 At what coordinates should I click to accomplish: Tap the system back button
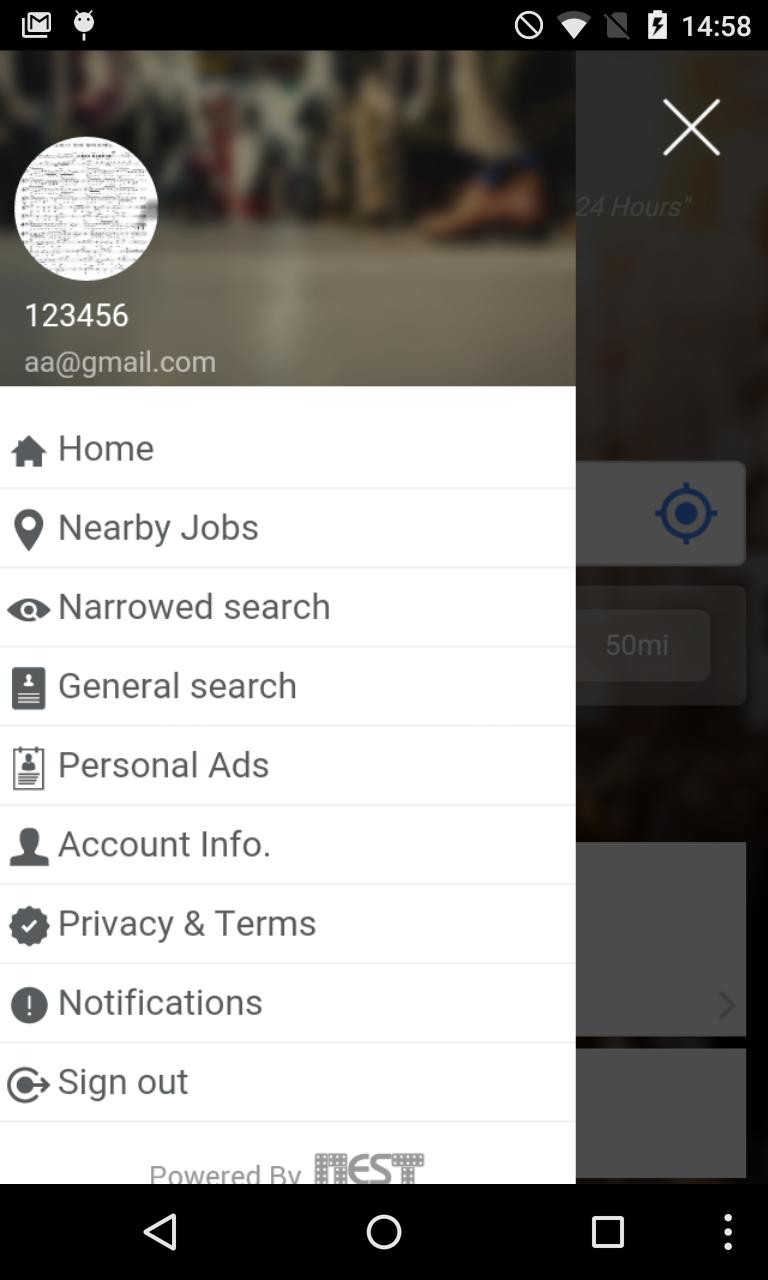[160, 1232]
